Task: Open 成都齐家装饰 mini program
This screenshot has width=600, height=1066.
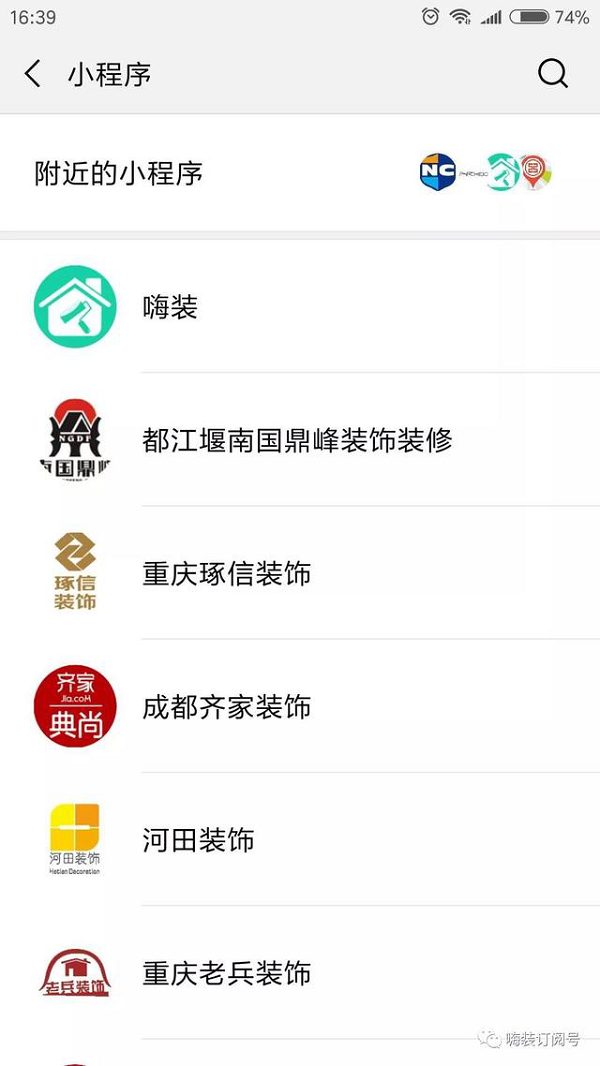Action: tap(300, 706)
